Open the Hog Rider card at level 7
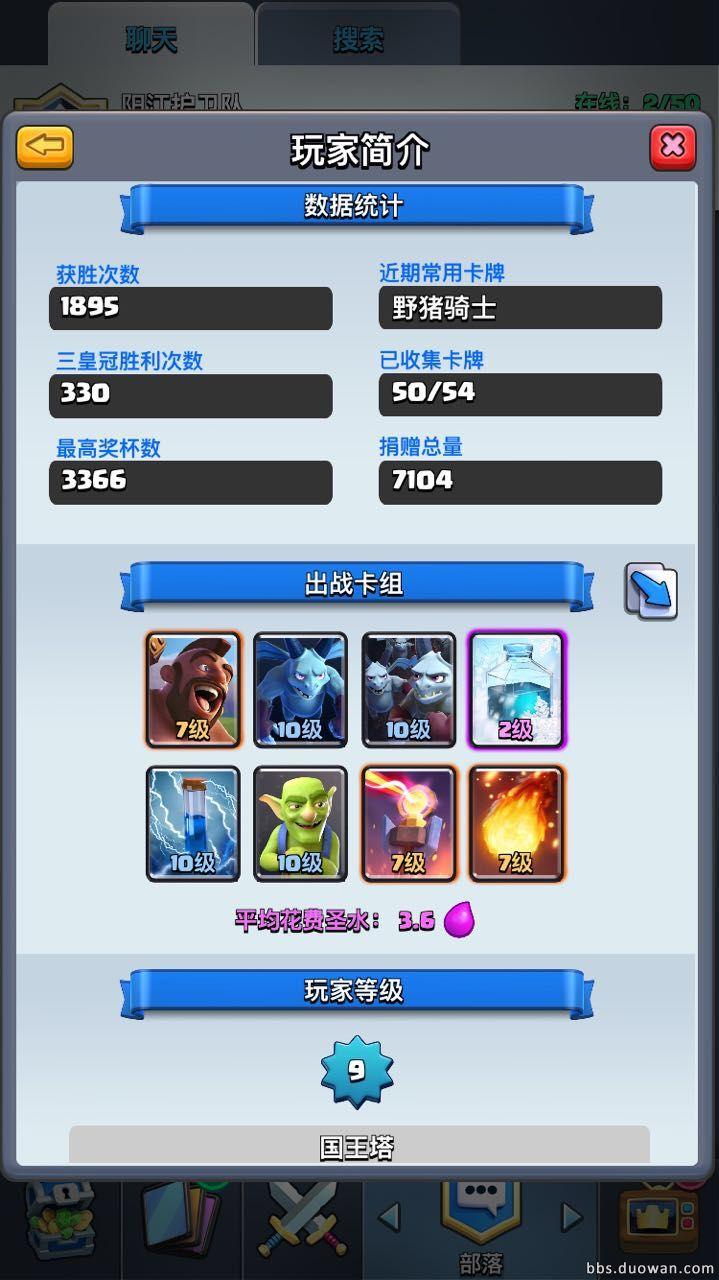This screenshot has width=719, height=1280. (x=193, y=690)
